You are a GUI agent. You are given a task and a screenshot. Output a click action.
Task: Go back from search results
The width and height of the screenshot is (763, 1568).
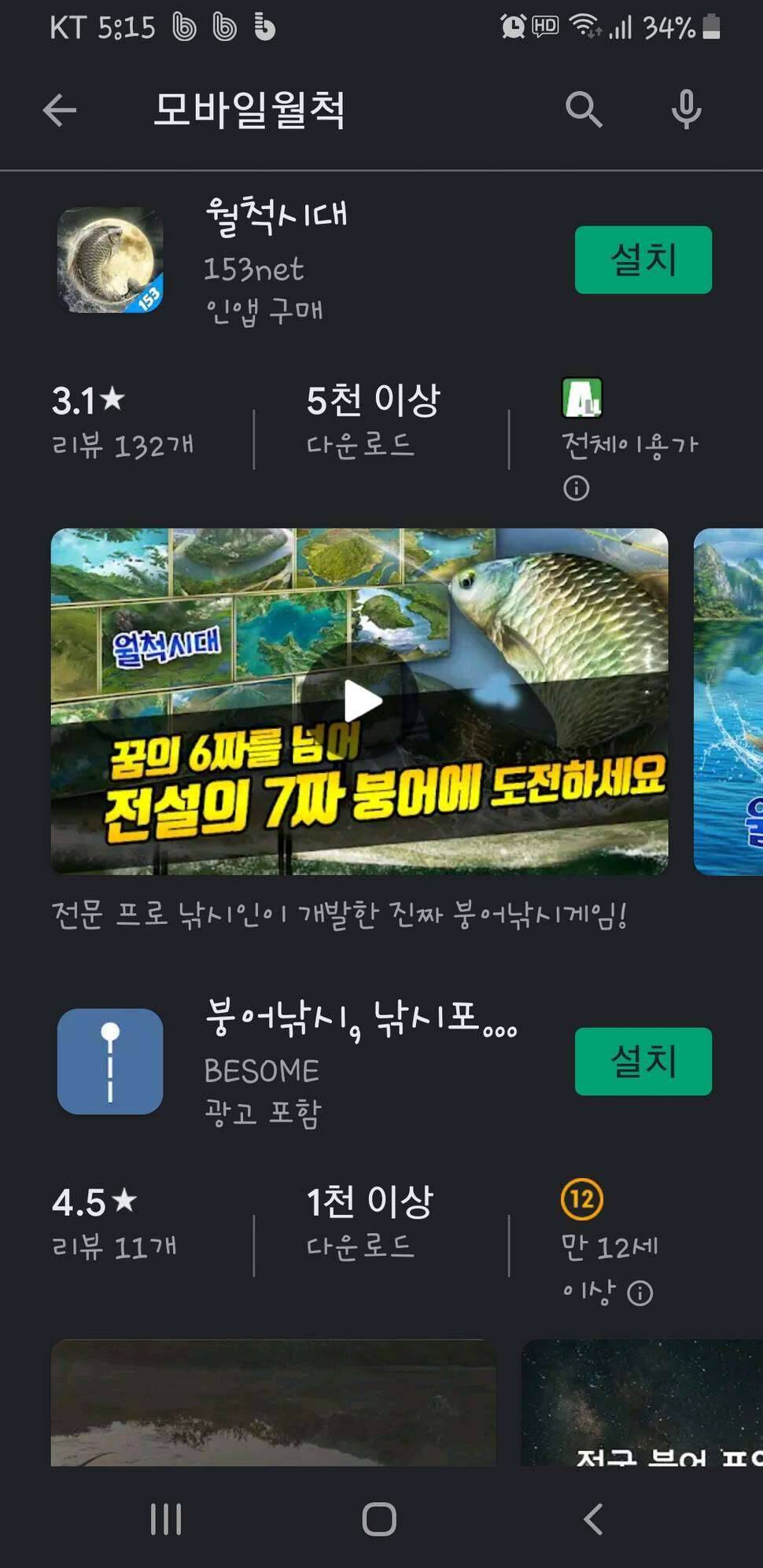60,110
